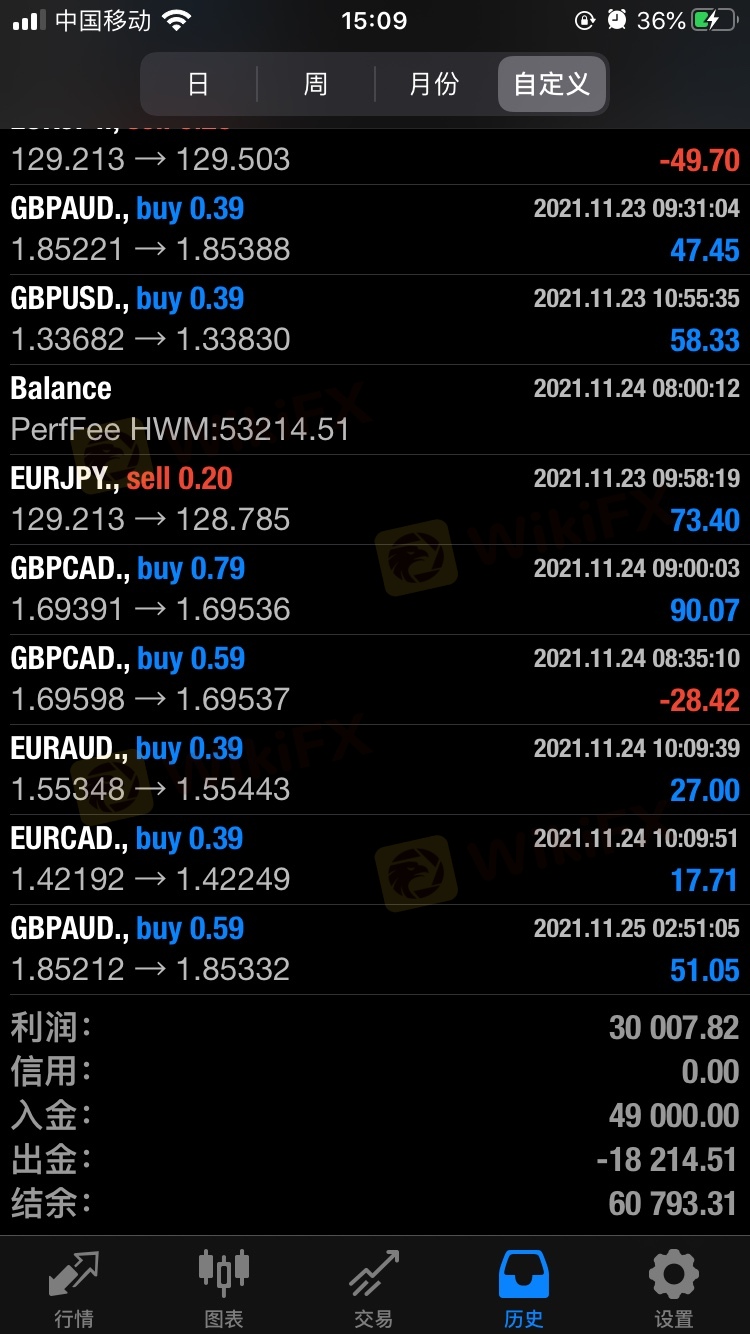Show history for 月份 (month)
750x1334 pixels.
pos(434,84)
